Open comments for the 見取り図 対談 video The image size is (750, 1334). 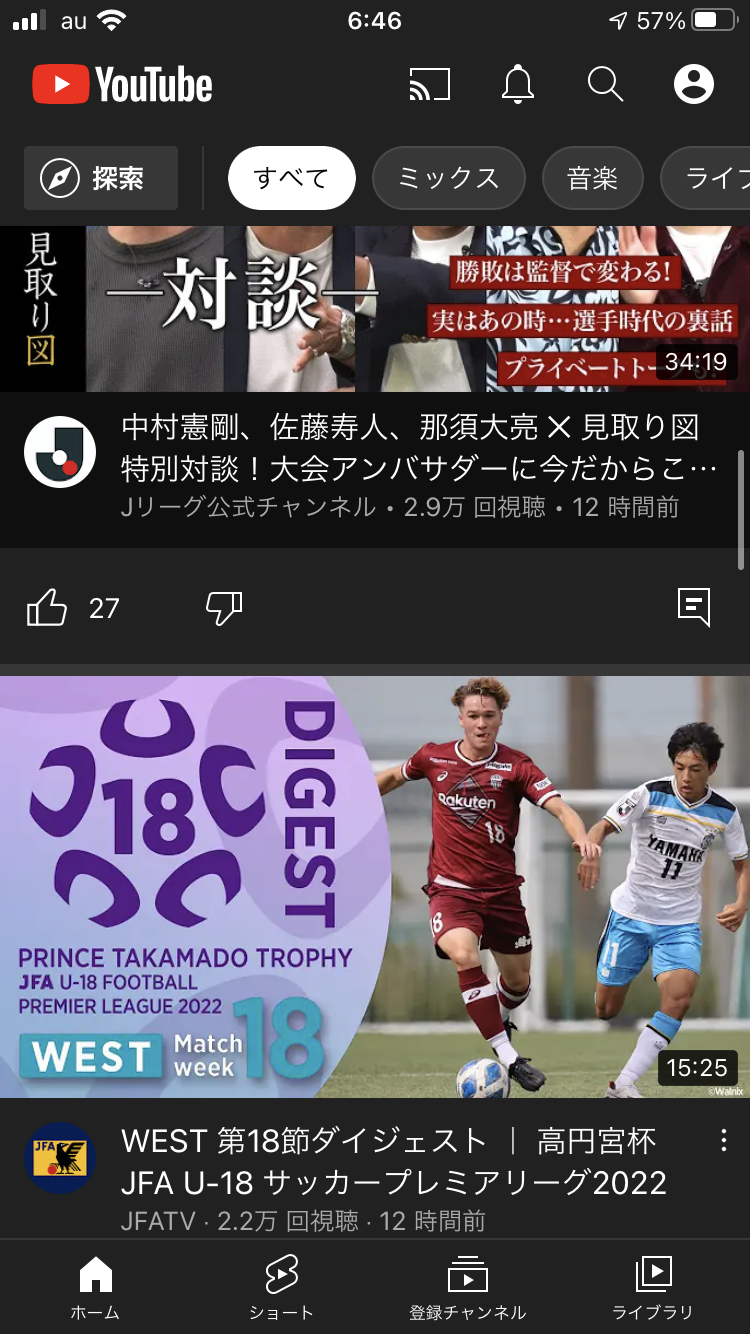693,607
